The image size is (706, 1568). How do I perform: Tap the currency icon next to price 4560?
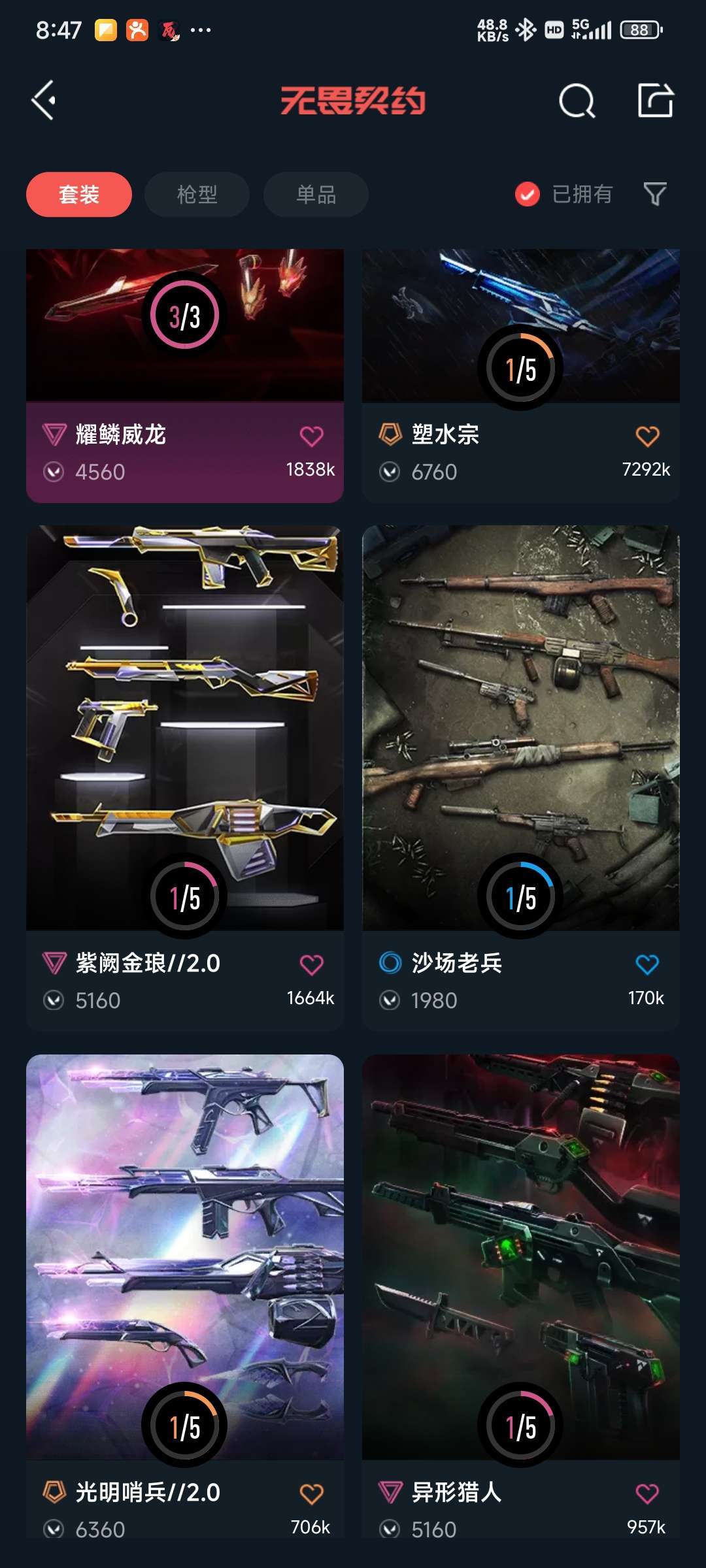point(56,471)
